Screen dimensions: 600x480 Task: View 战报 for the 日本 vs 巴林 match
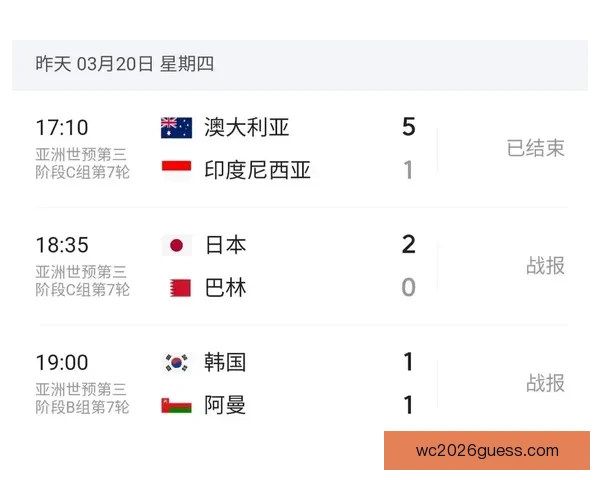point(546,266)
